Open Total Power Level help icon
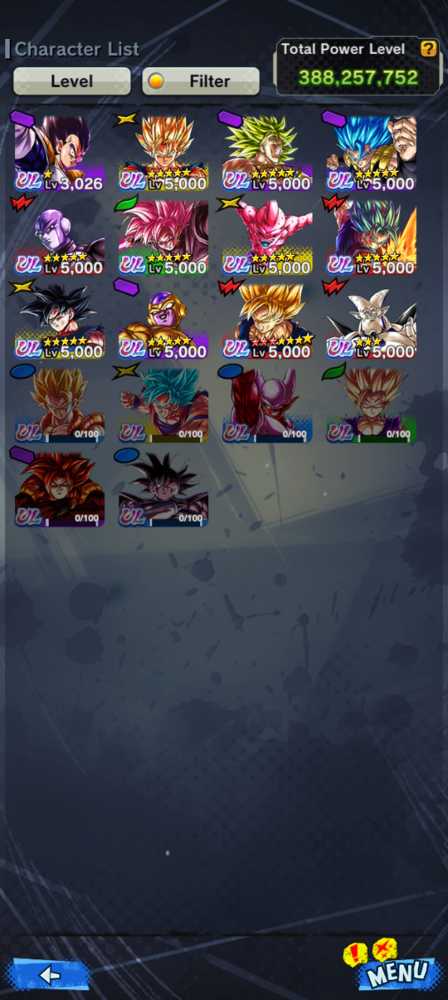 (429, 48)
